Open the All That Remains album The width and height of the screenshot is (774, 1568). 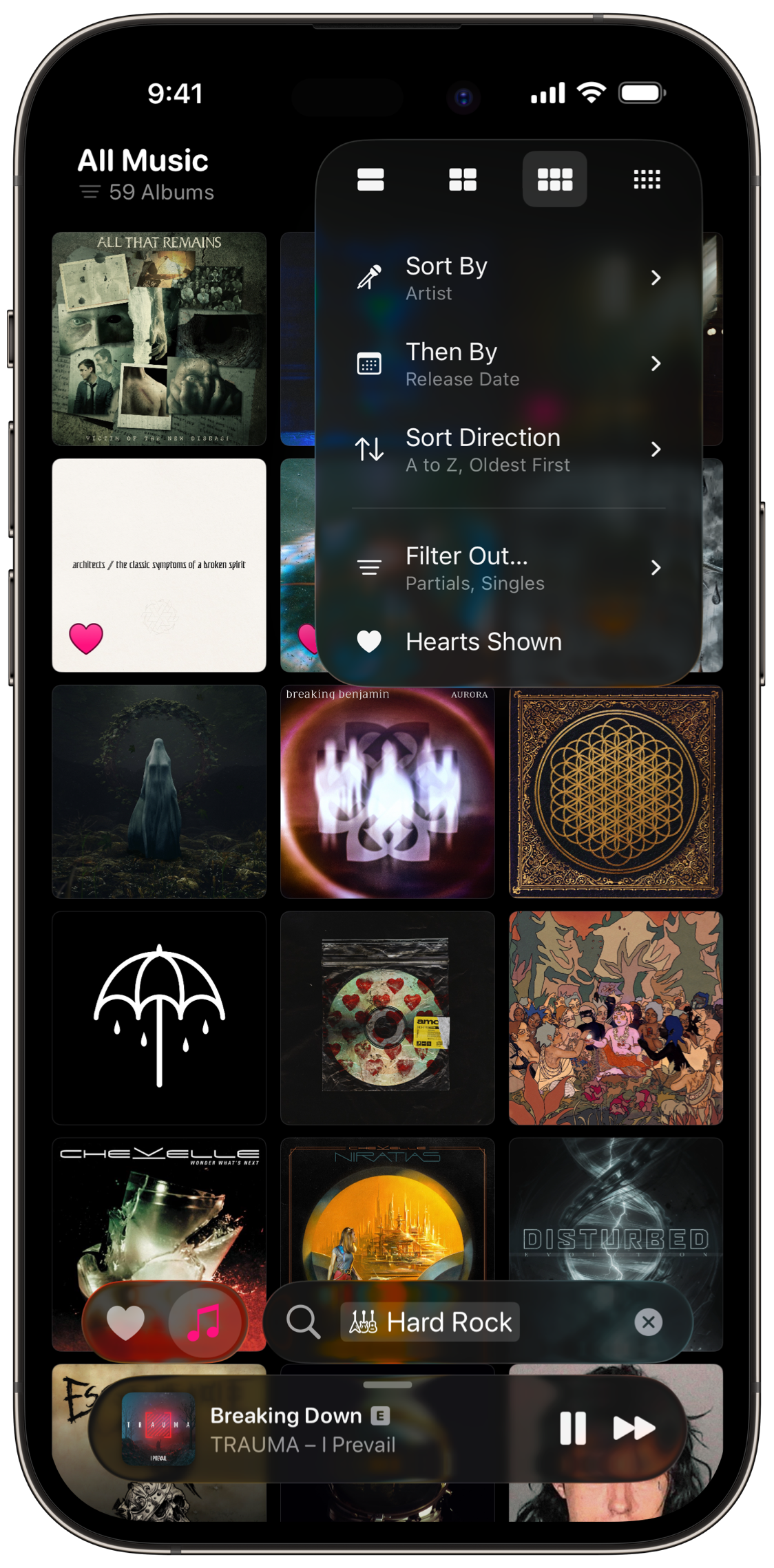(159, 339)
